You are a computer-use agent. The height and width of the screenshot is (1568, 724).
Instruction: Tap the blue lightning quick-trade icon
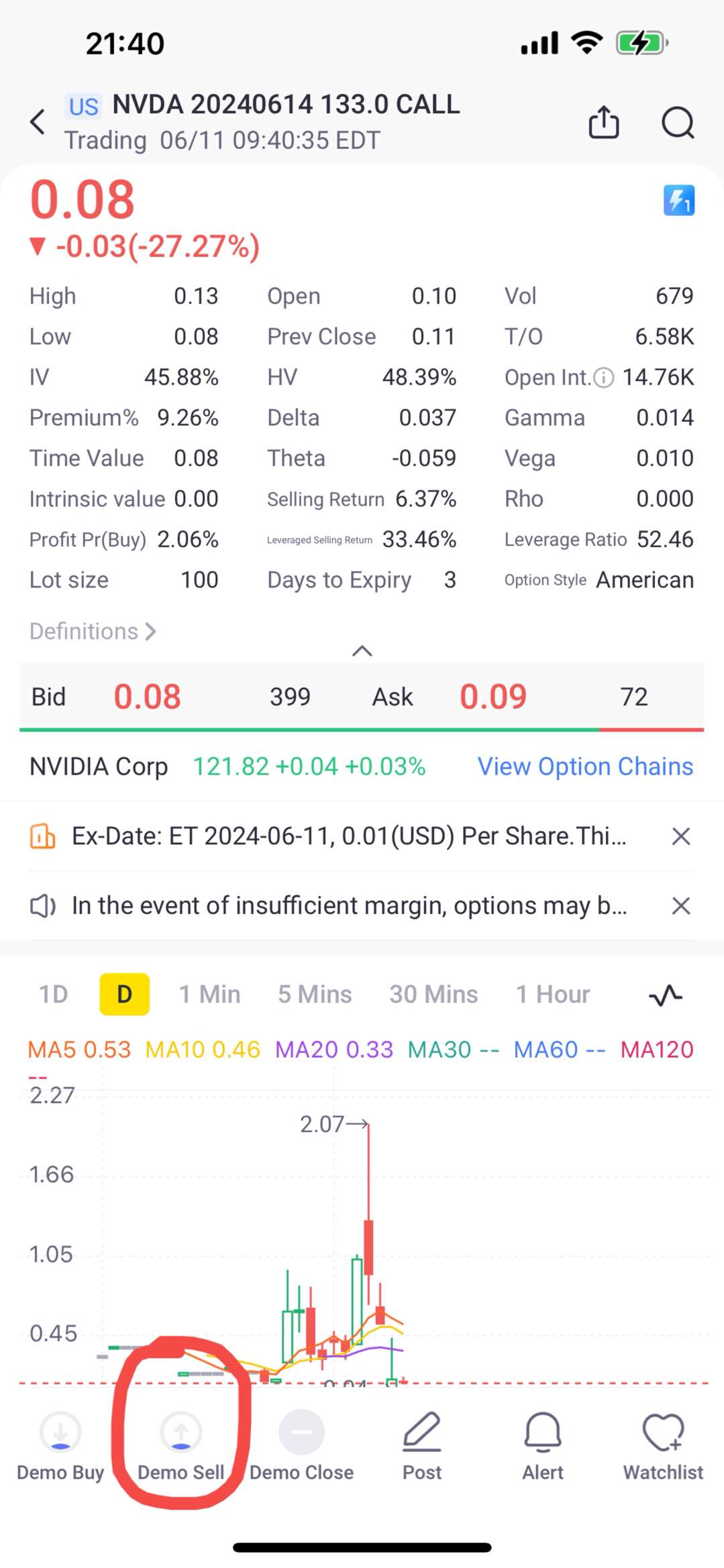[x=678, y=201]
